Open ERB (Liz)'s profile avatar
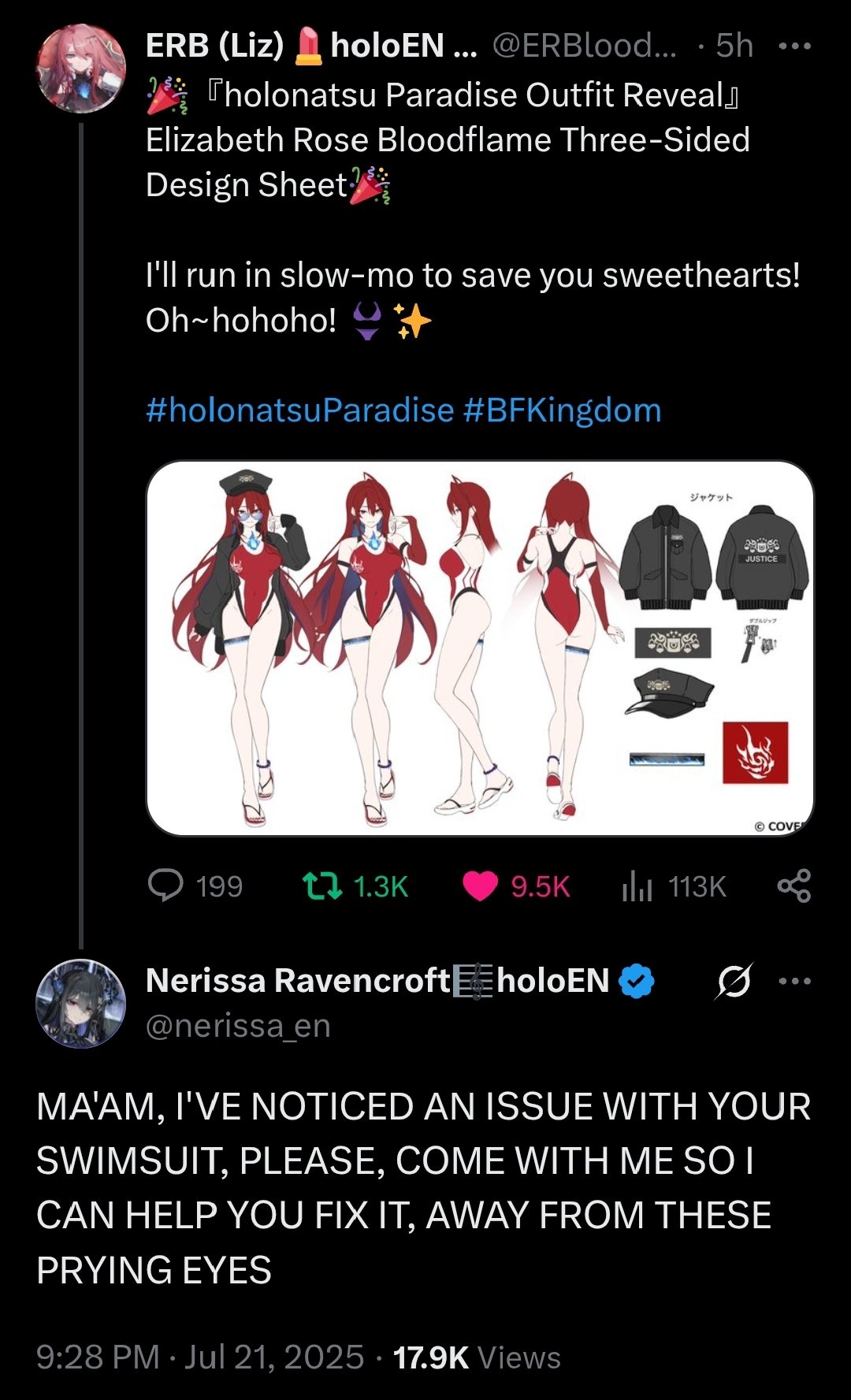This screenshot has height=1400, width=851. click(x=81, y=68)
